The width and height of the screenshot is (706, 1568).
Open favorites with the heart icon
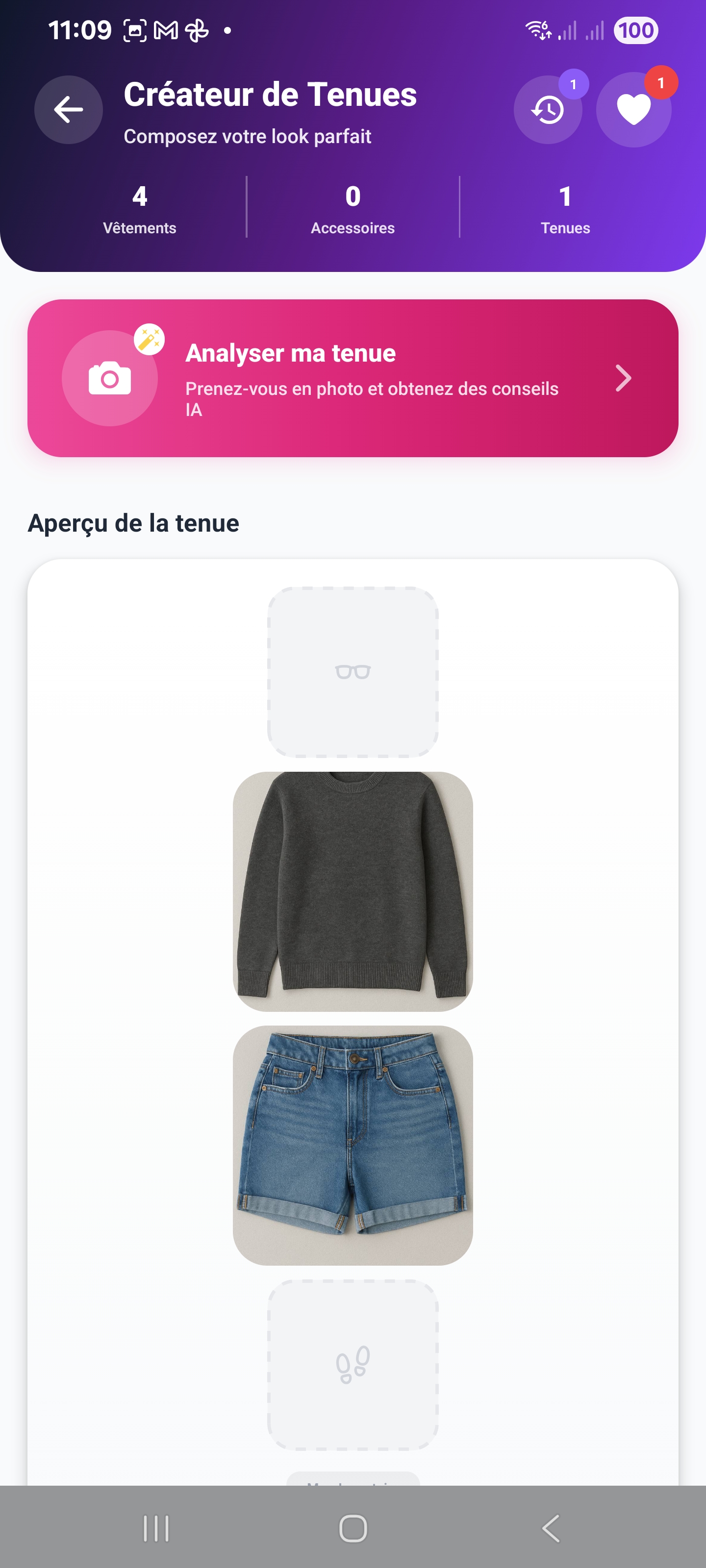[x=632, y=110]
